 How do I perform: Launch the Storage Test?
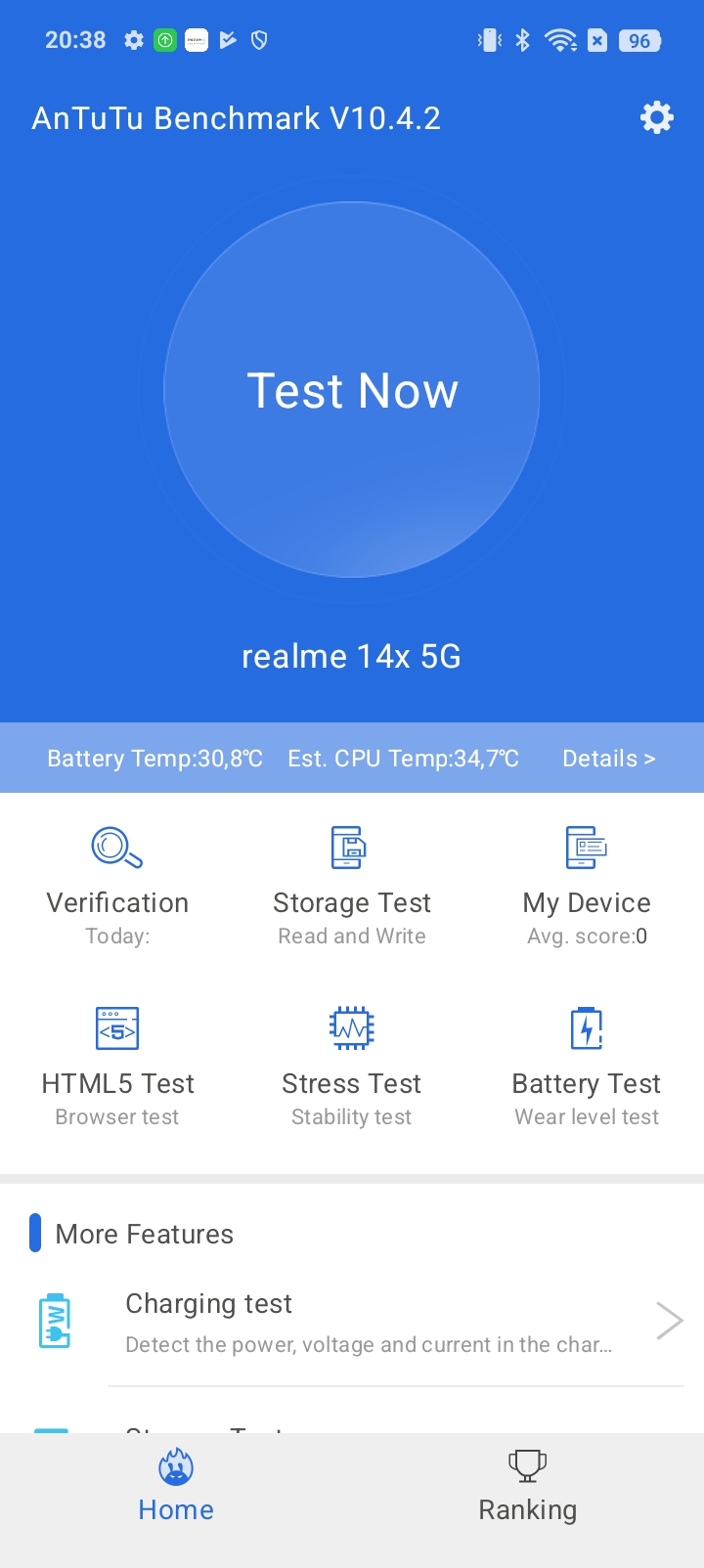pyautogui.click(x=352, y=886)
